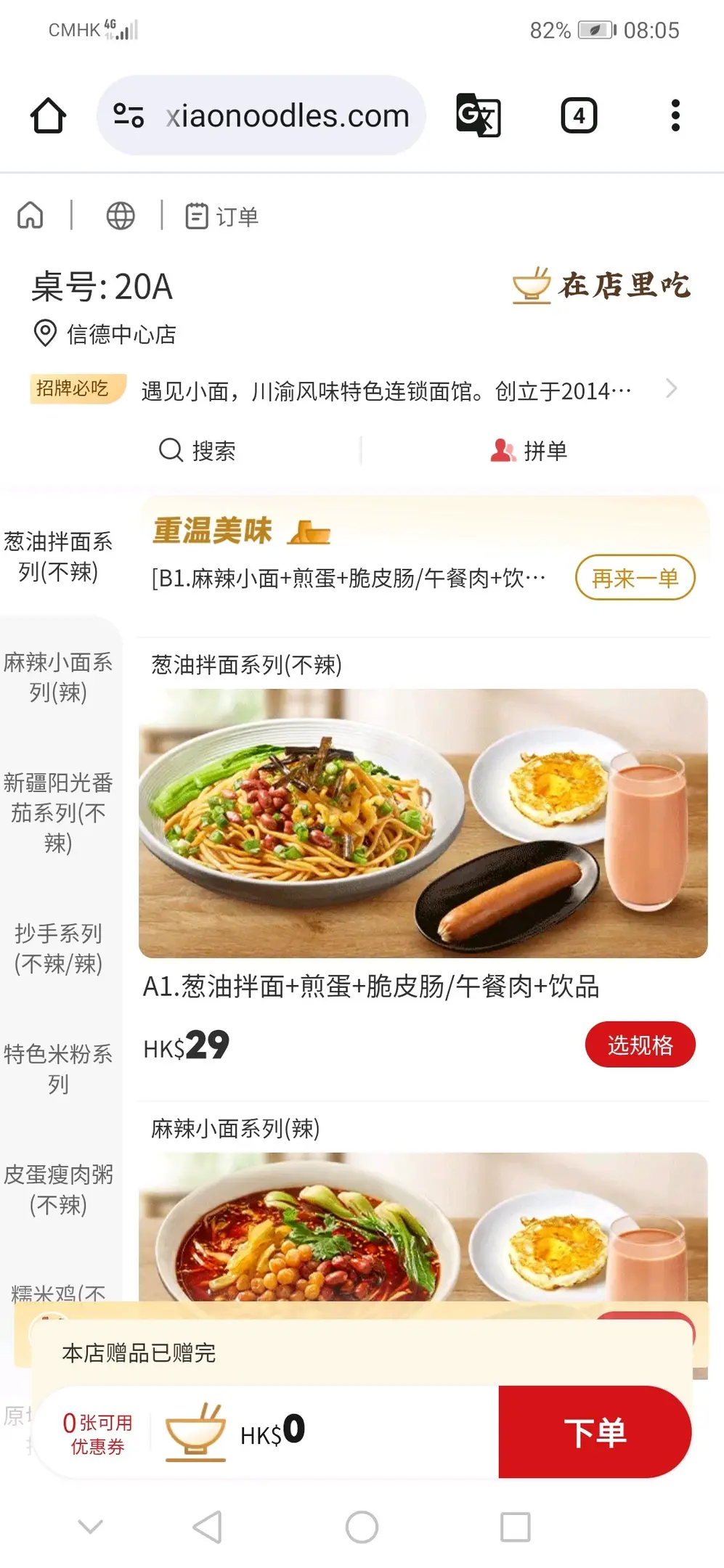Reorder with 再来一单
Viewport: 724px width, 1568px height.
pos(635,578)
